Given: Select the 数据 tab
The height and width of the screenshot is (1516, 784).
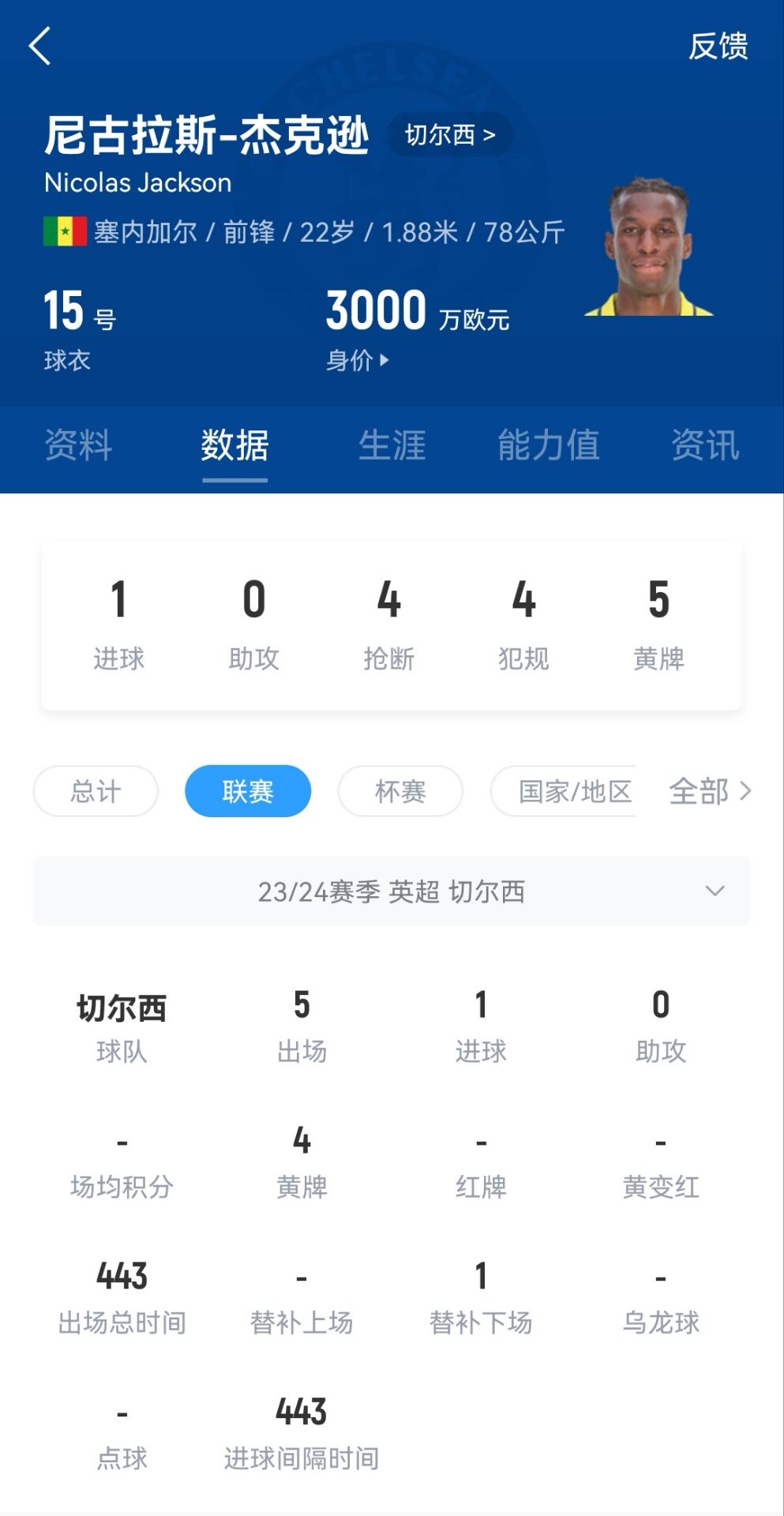Looking at the screenshot, I should tap(234, 445).
